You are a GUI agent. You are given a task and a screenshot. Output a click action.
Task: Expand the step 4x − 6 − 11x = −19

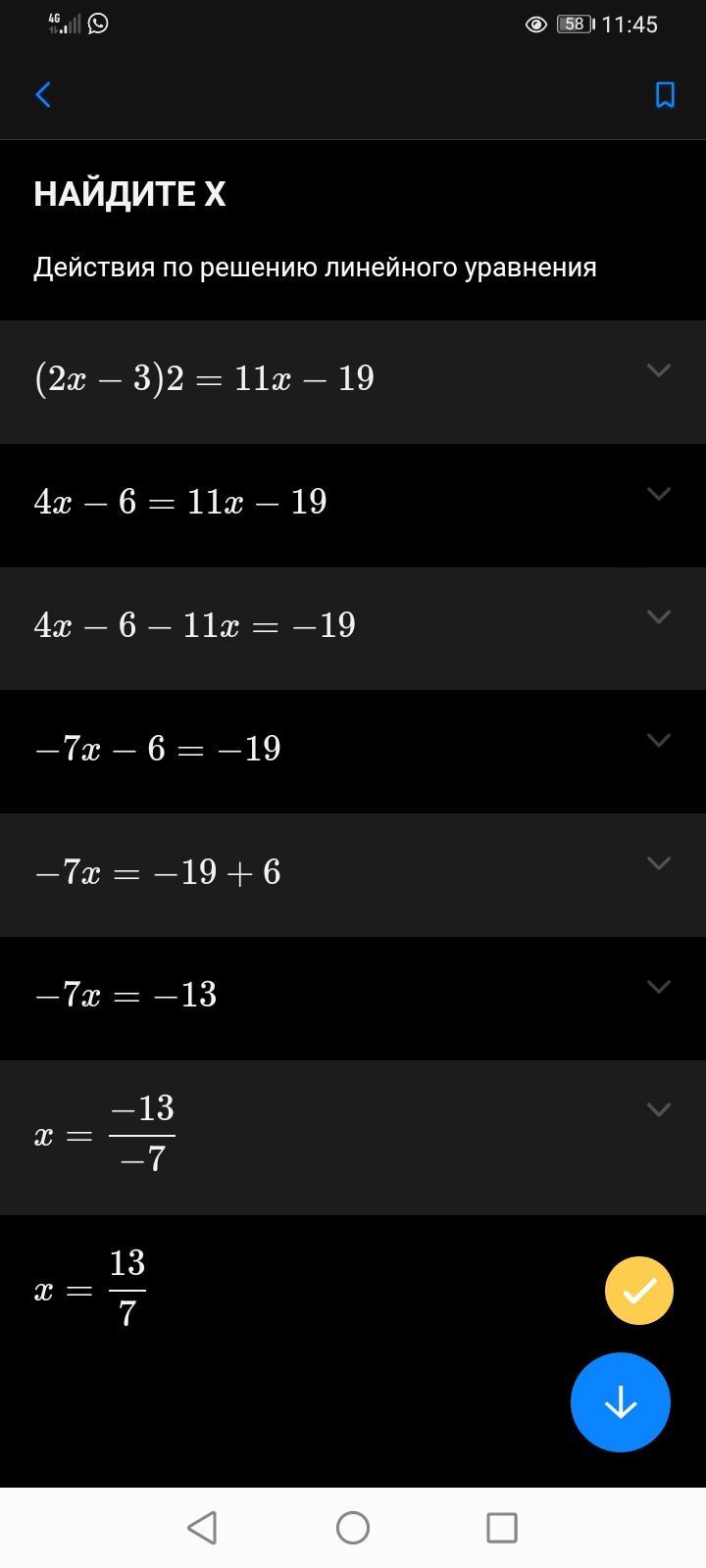click(x=658, y=616)
